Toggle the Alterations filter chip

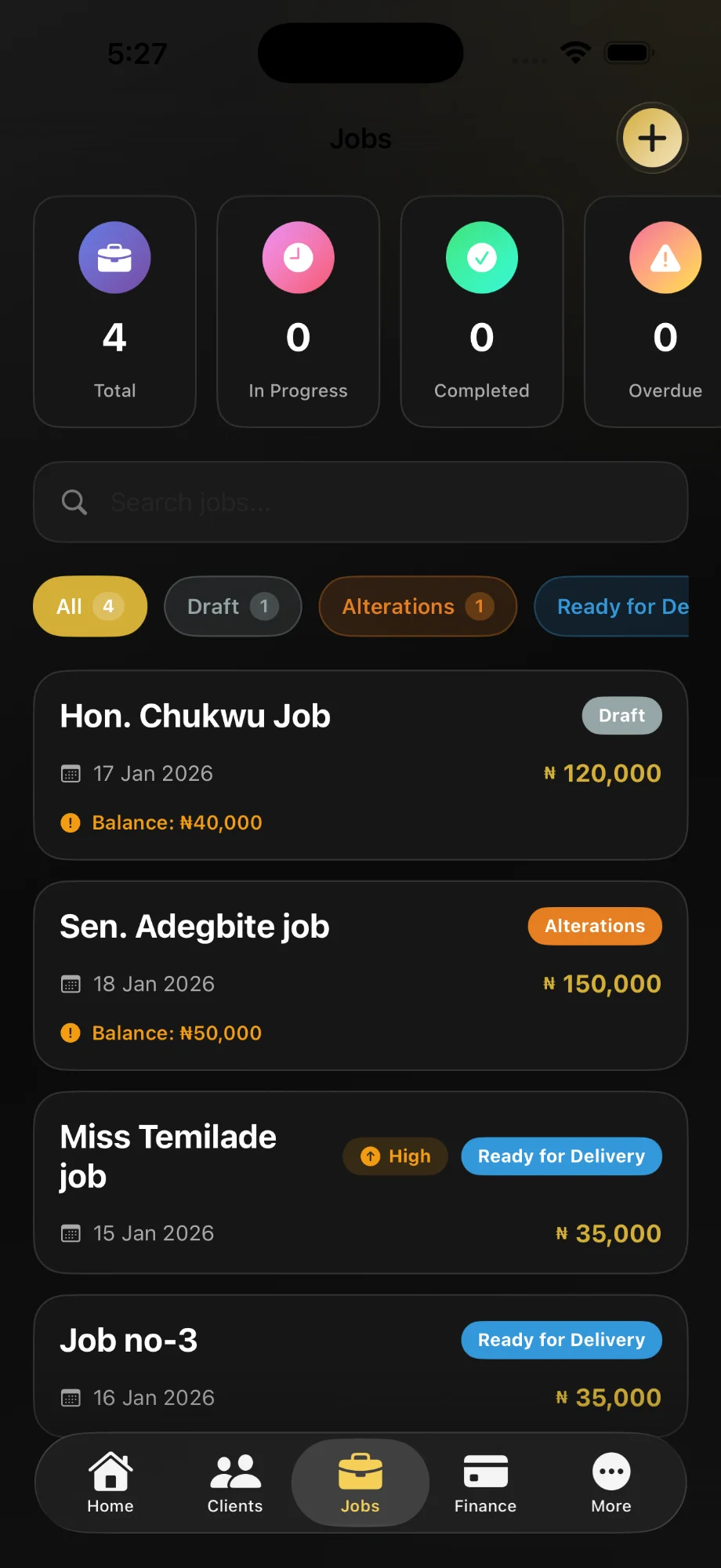point(417,606)
